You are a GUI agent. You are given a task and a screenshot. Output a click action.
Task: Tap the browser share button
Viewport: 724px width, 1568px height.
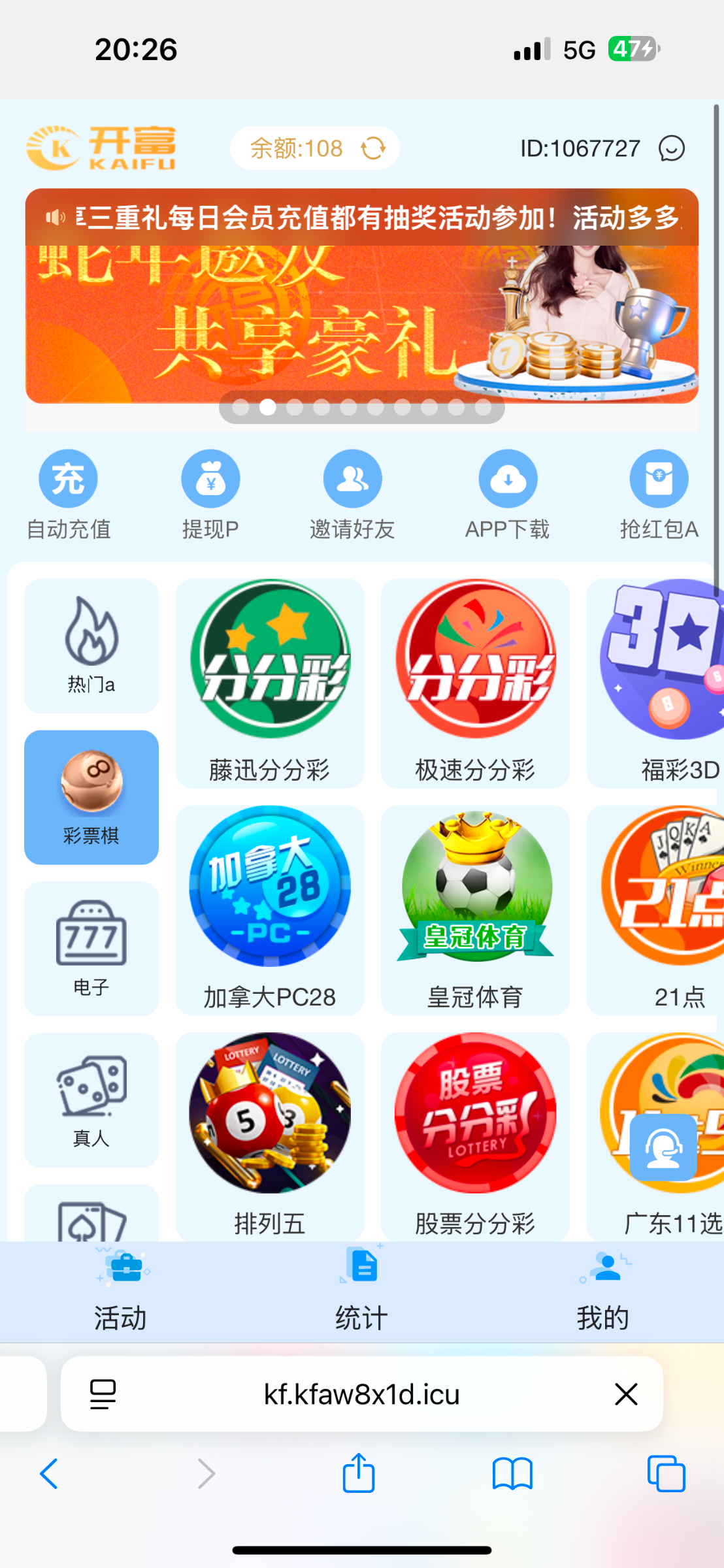(359, 1473)
